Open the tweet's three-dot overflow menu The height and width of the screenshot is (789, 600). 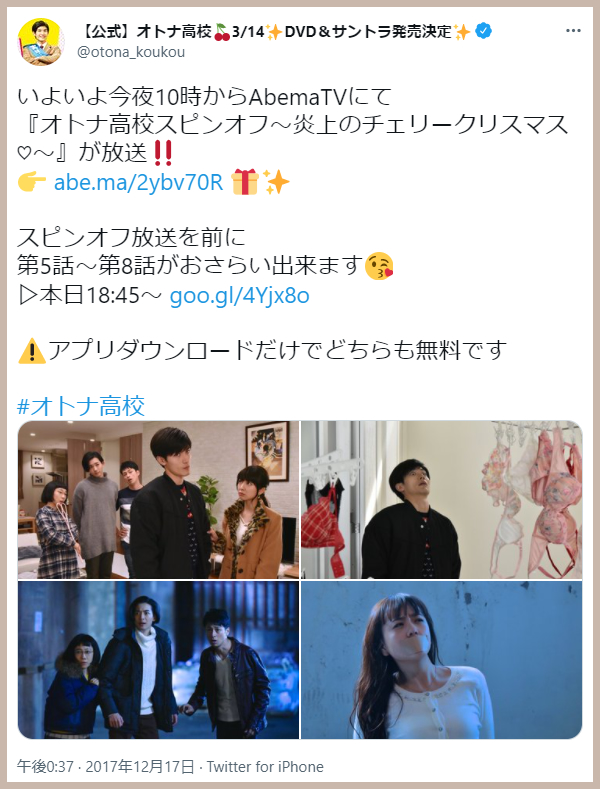pos(573,31)
